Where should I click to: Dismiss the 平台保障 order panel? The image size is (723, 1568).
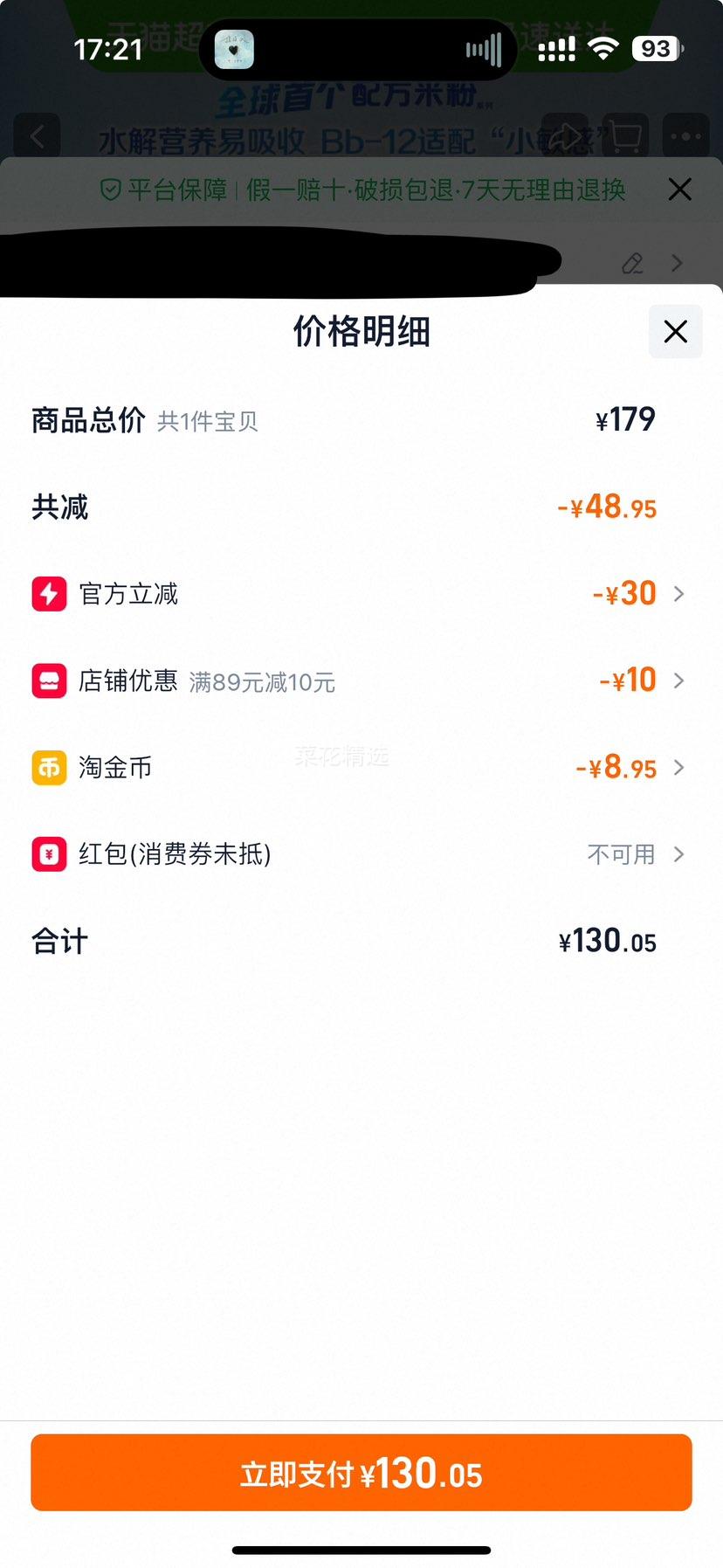pos(679,190)
